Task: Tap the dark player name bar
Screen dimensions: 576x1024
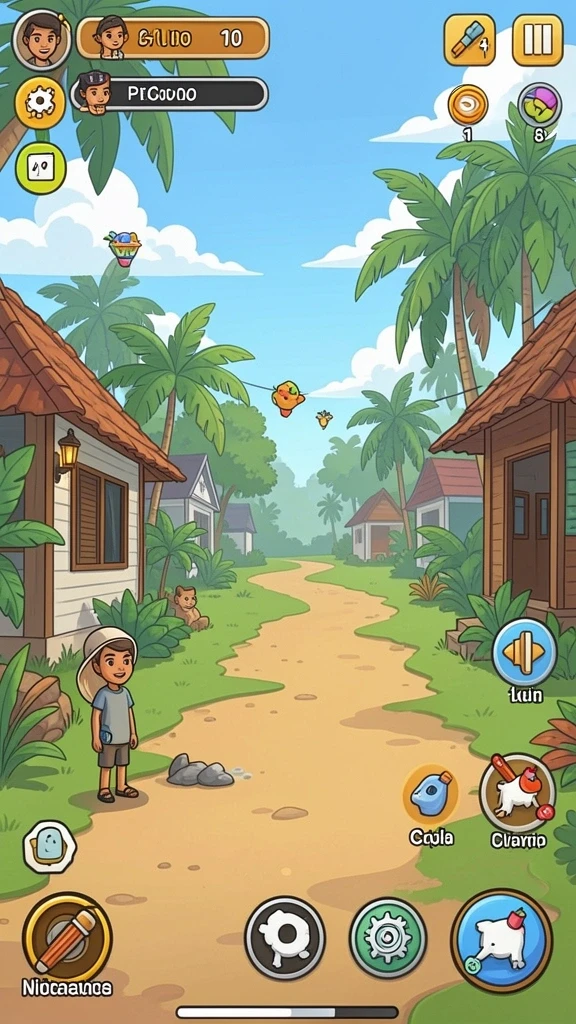Action: (170, 93)
